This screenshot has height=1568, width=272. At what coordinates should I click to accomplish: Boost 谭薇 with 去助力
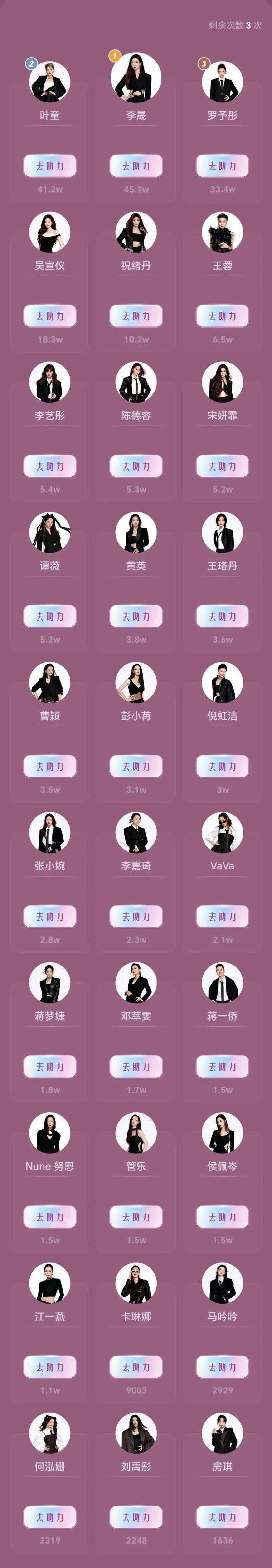(50, 616)
